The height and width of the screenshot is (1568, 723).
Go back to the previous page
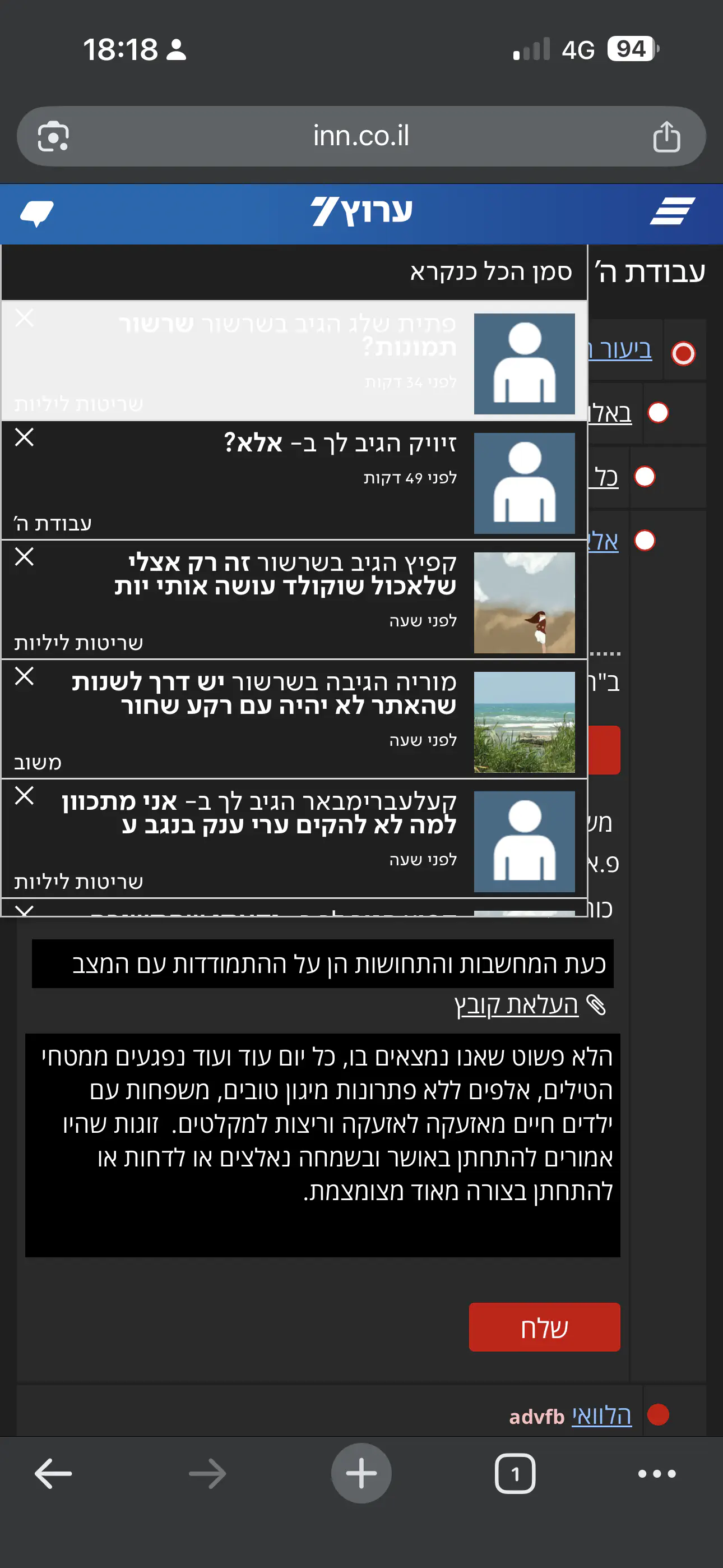tap(54, 1474)
